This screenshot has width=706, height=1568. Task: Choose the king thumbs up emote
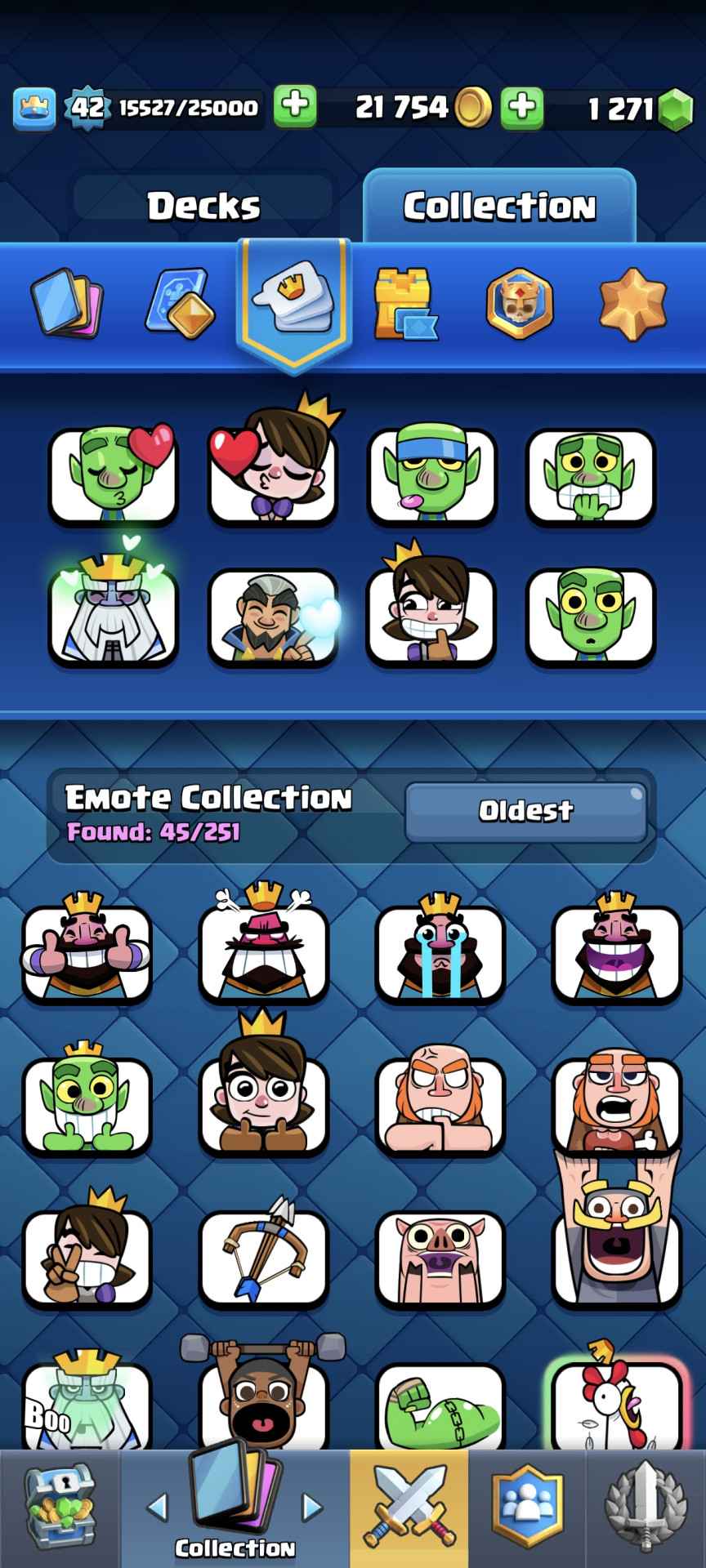tap(87, 952)
